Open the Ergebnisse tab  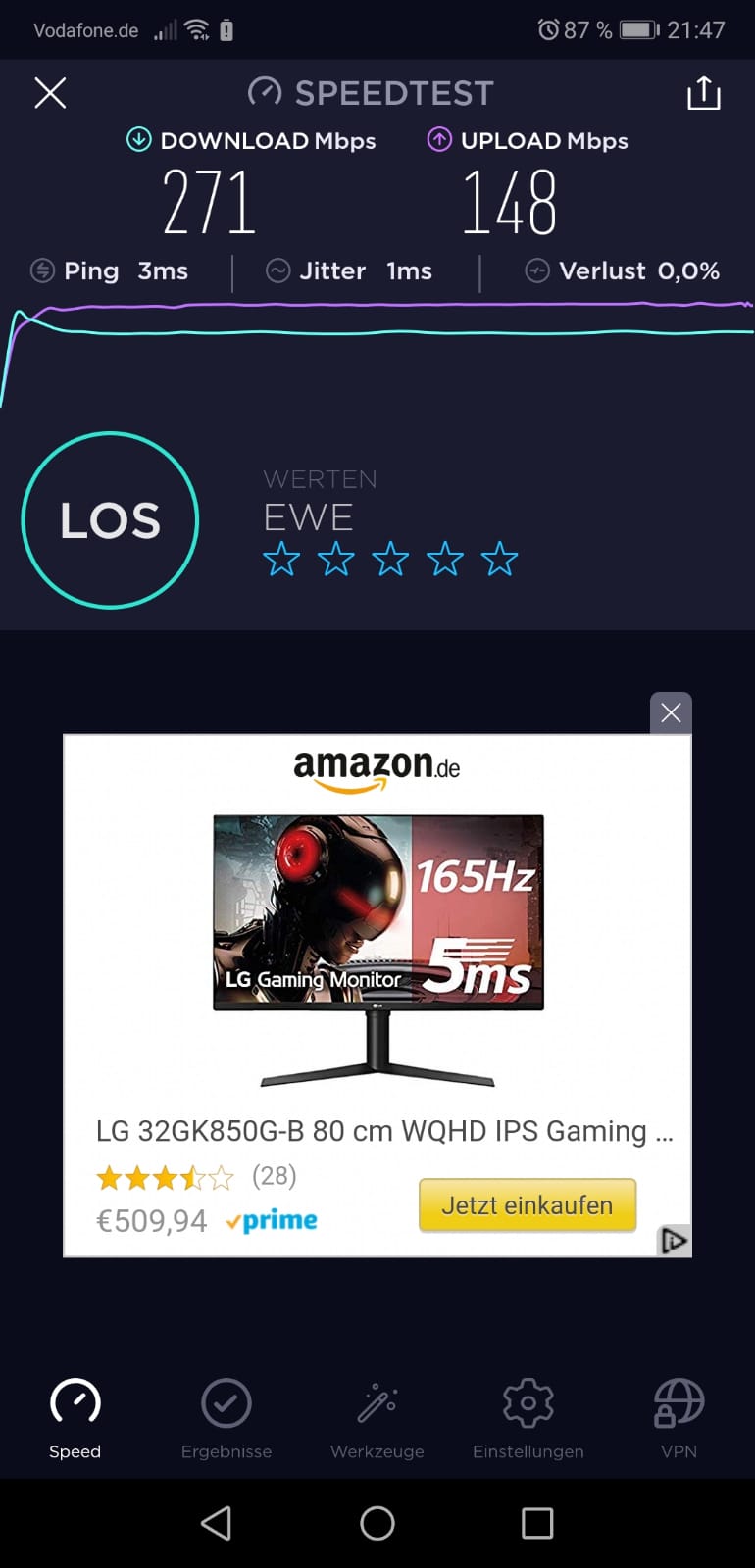point(226,1416)
